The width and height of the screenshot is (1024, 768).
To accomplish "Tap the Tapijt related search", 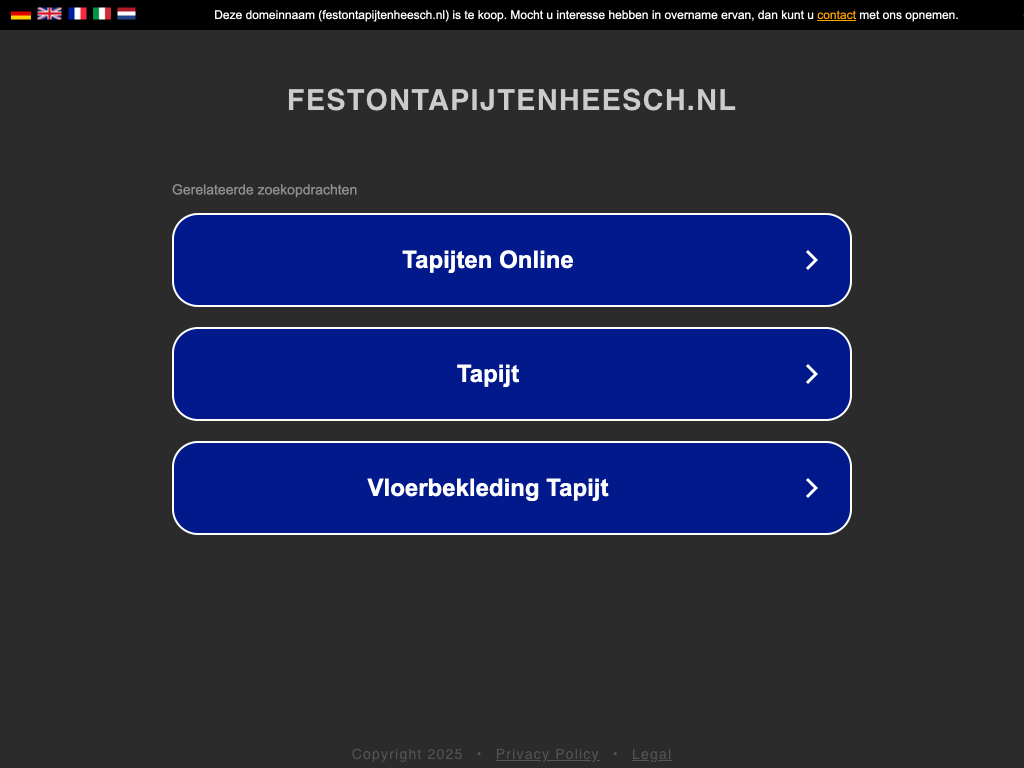I will (x=511, y=374).
